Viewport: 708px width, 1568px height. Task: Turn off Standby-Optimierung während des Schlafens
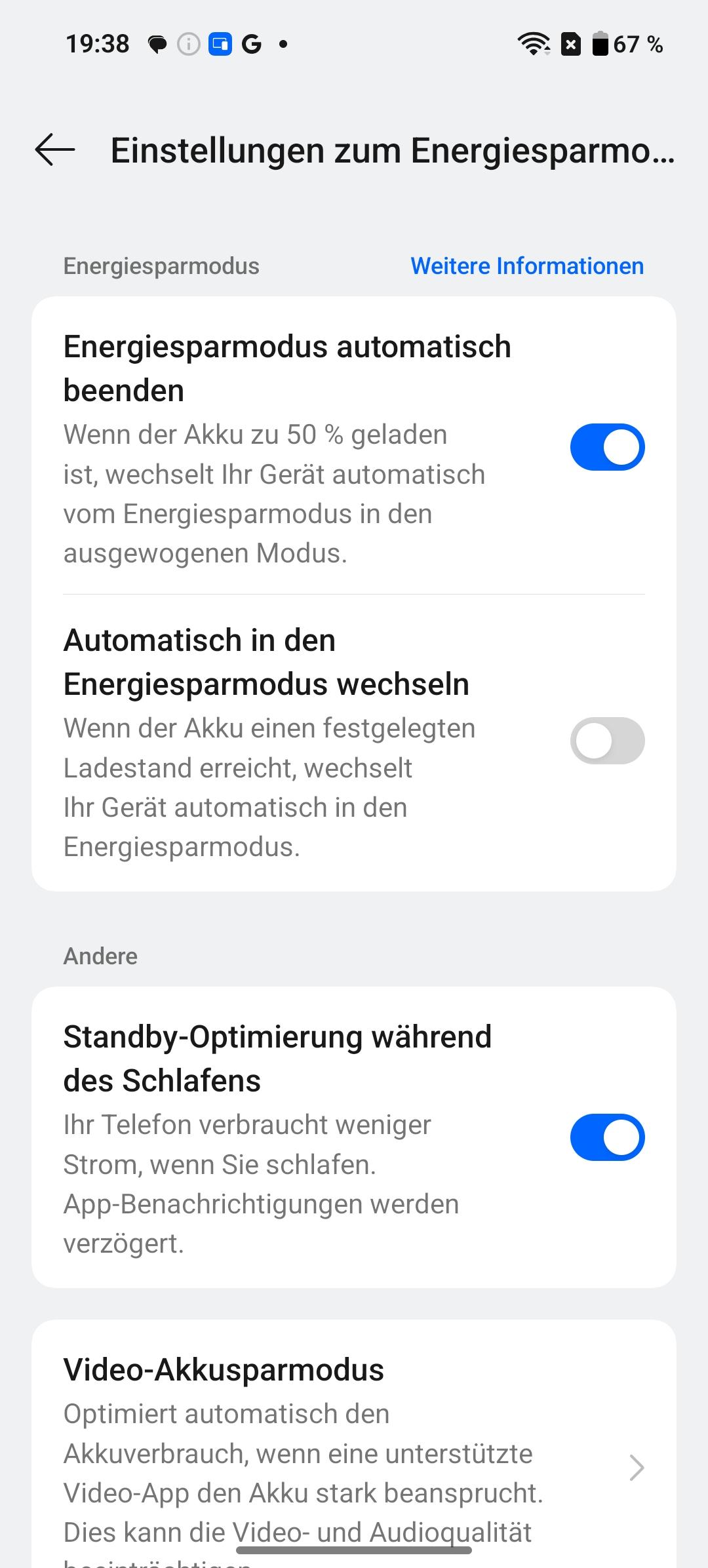click(x=607, y=1137)
